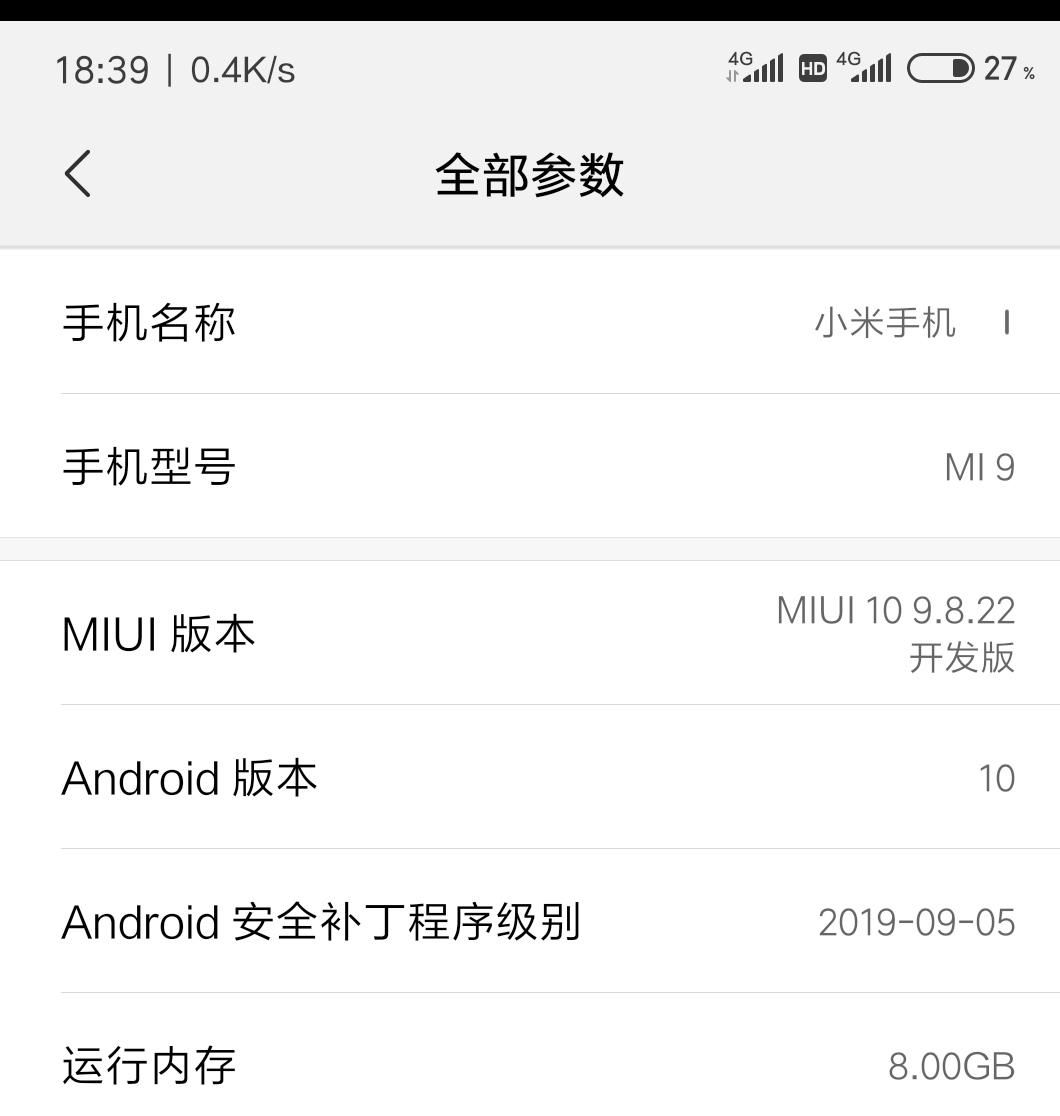Open the 手机名称 row to rename
The image size is (1060, 1116).
pyautogui.click(x=530, y=323)
